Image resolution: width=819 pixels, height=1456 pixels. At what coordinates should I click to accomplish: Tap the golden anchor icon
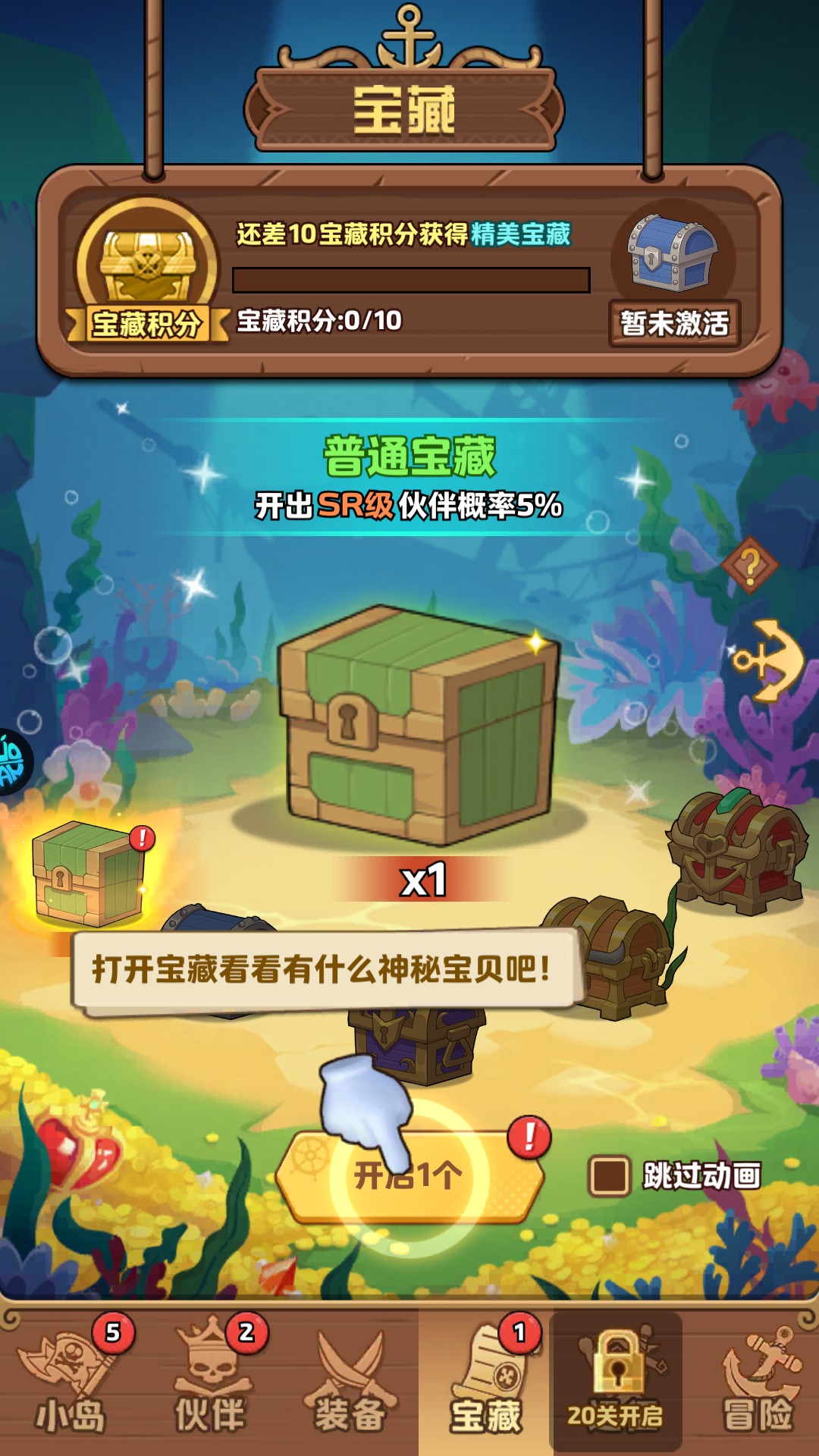click(769, 661)
